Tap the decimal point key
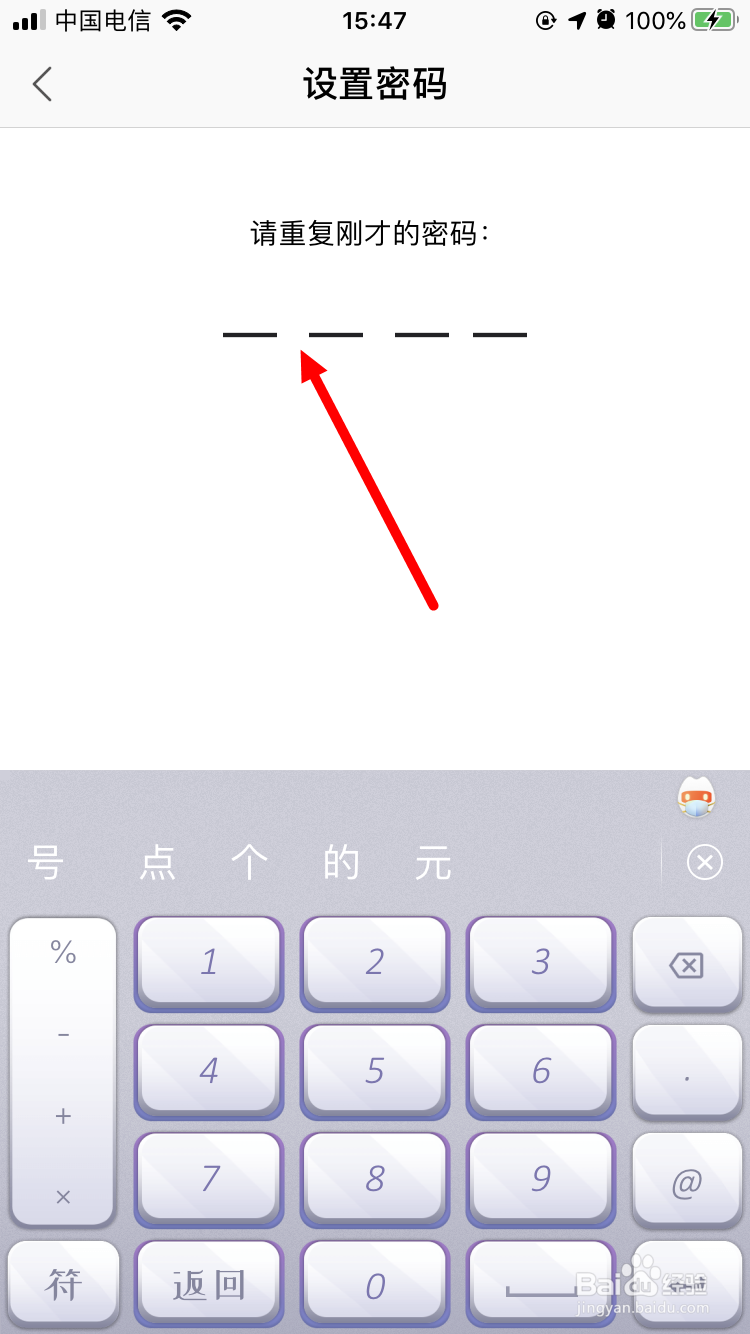Screen dimensions: 750x1334 pos(687,1070)
